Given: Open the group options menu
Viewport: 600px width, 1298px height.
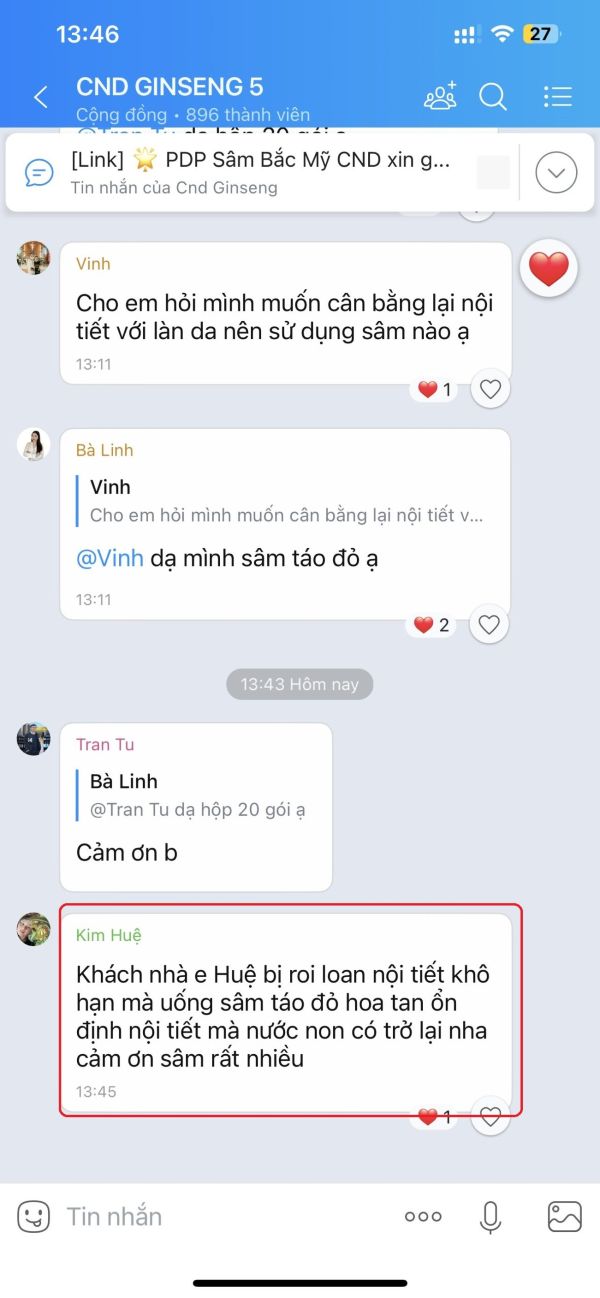Looking at the screenshot, I should point(557,96).
